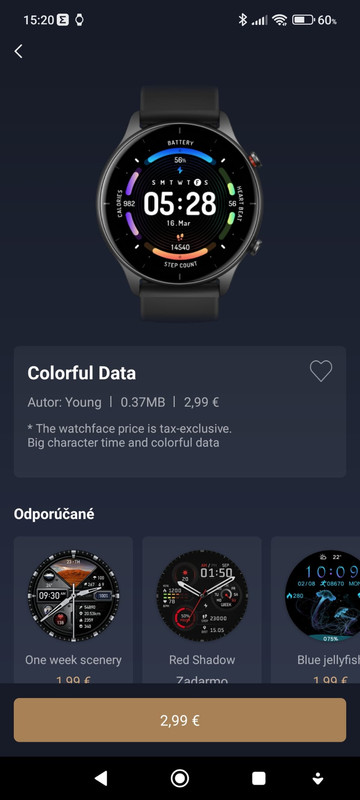Buy the watchface for 2,99 €
Viewport: 360px width, 800px height.
[180, 720]
